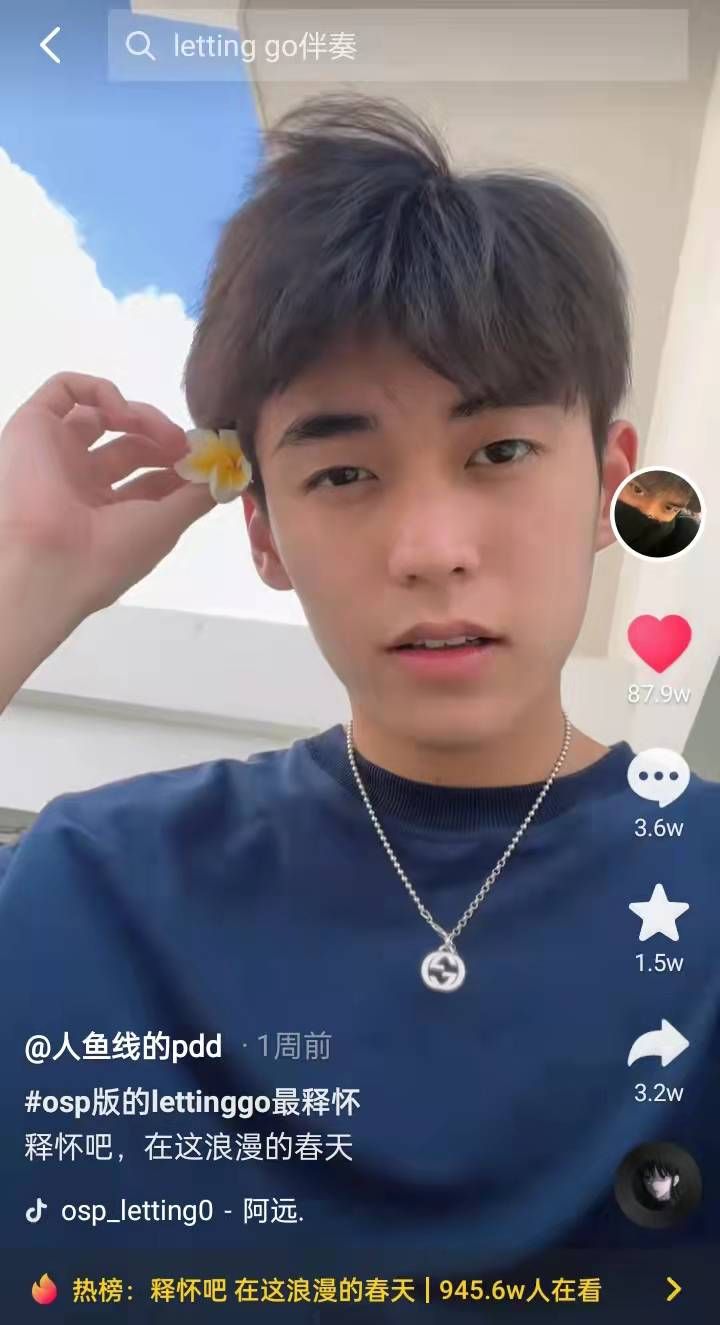This screenshot has width=720, height=1325.
Task: Go back using the top-left arrow
Action: [50, 46]
